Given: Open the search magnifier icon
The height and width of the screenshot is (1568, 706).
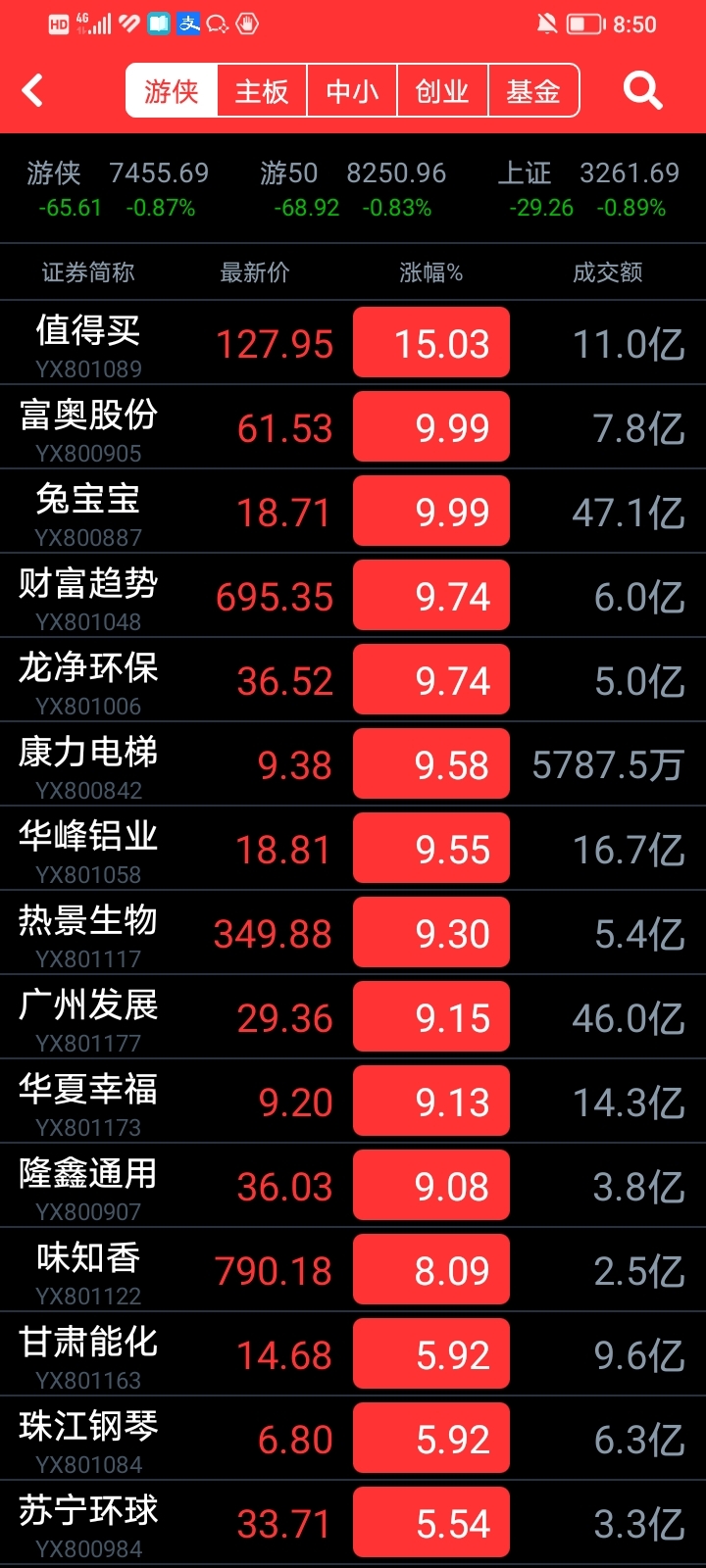Looking at the screenshot, I should tap(643, 91).
